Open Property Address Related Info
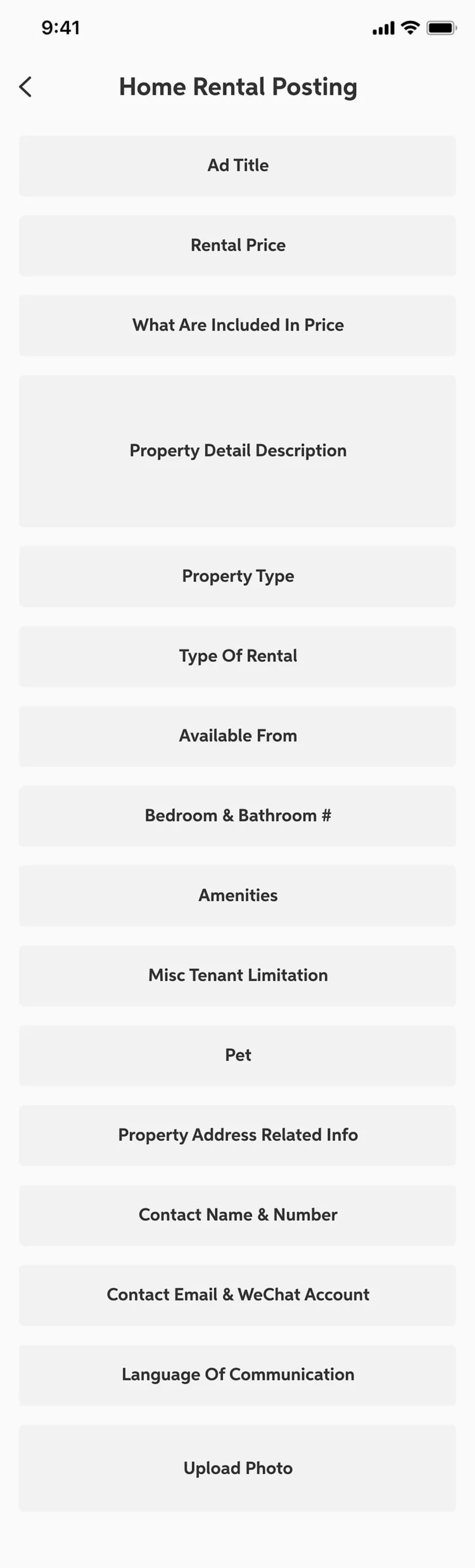The image size is (475, 1568). click(237, 1135)
